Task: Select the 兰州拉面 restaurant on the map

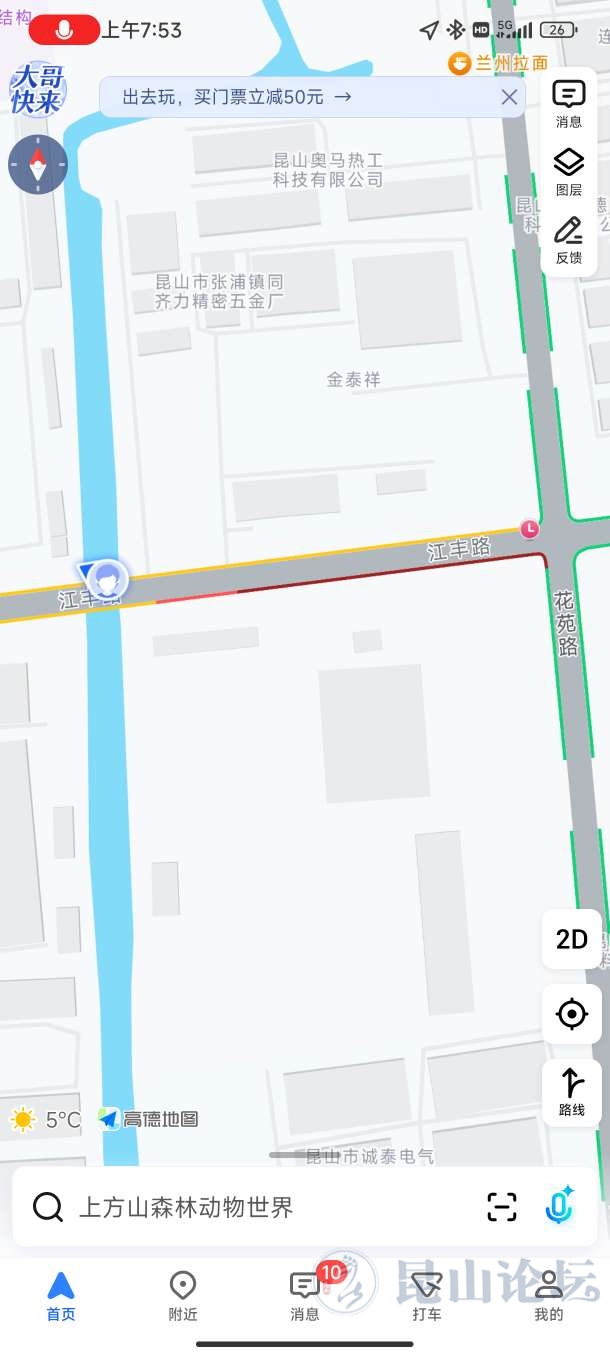Action: click(498, 63)
